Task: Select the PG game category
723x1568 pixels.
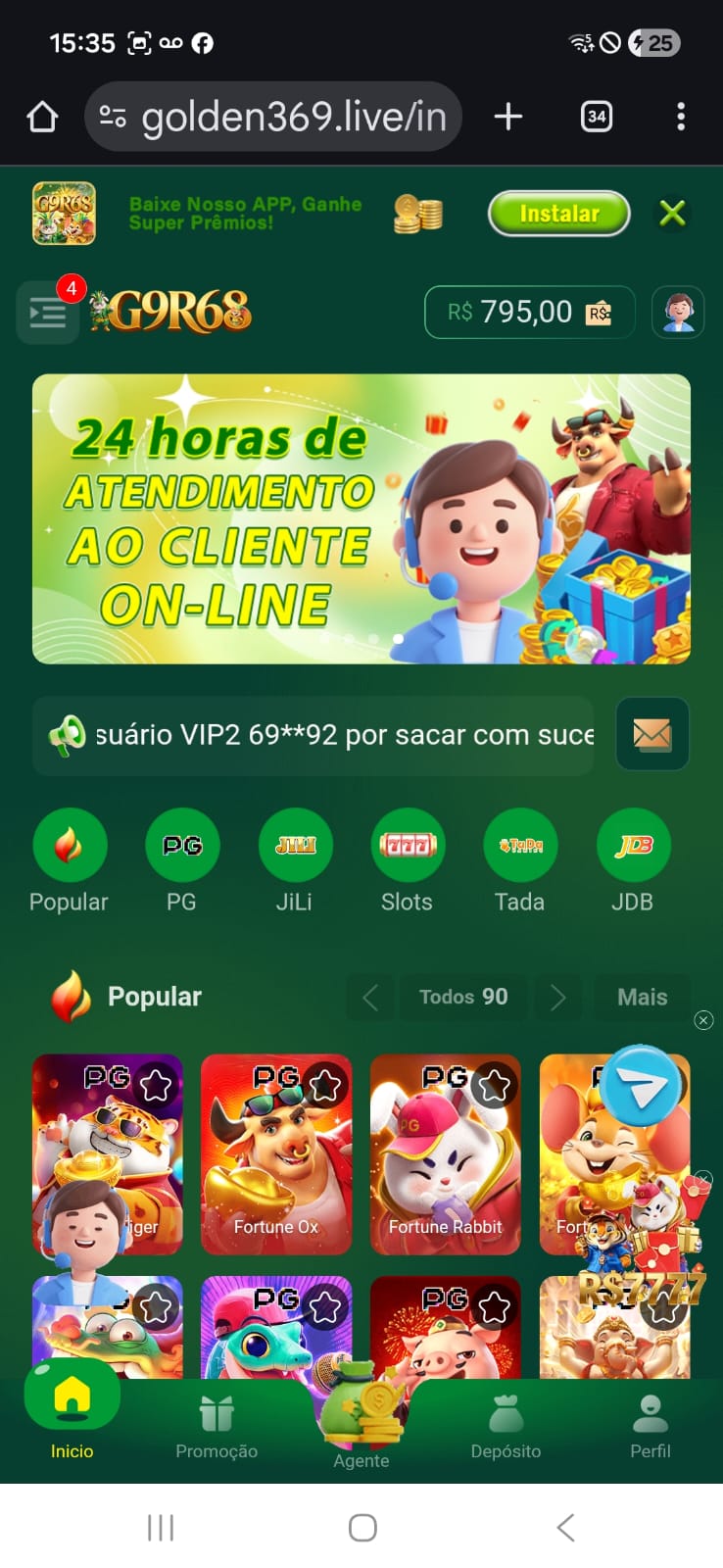Action: [x=181, y=847]
